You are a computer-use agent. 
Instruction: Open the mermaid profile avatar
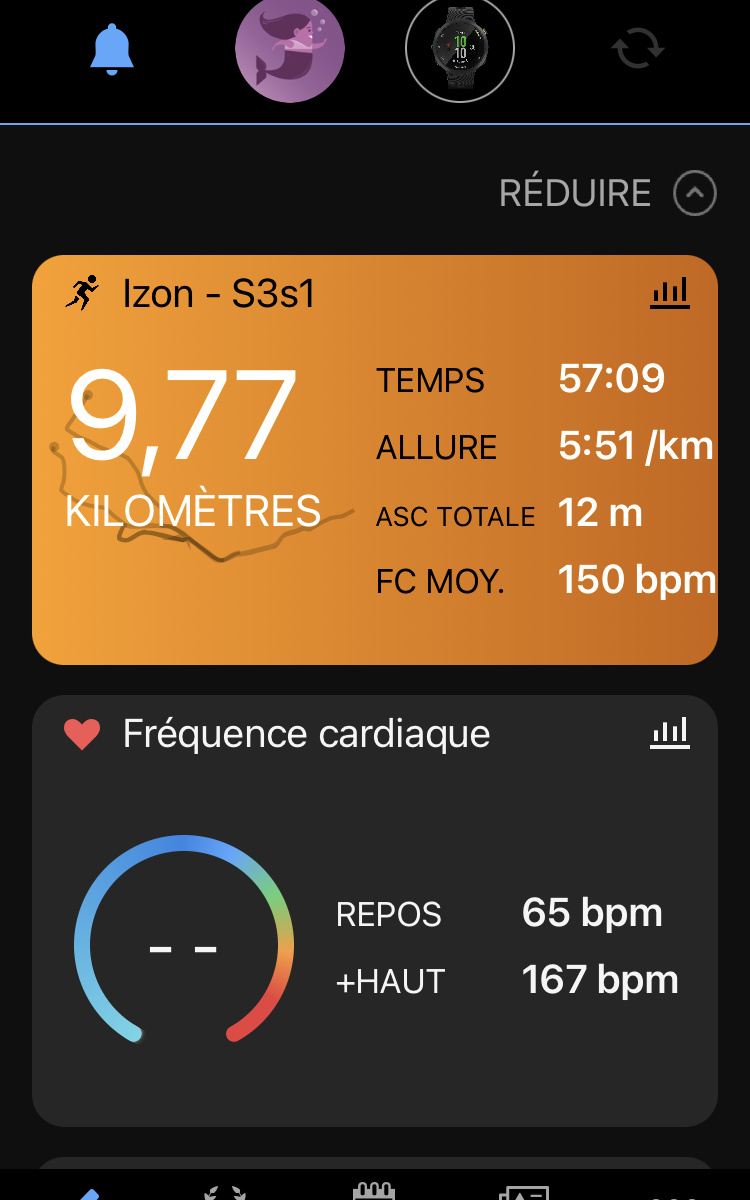(x=290, y=48)
